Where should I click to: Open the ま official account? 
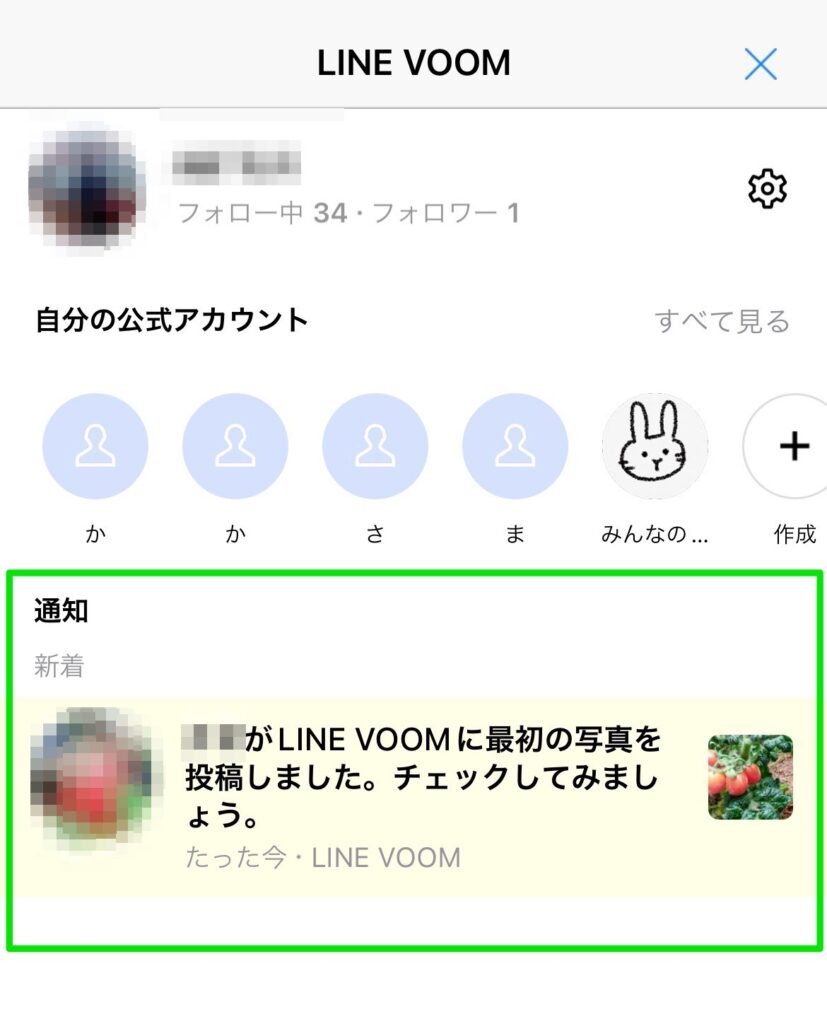[515, 446]
